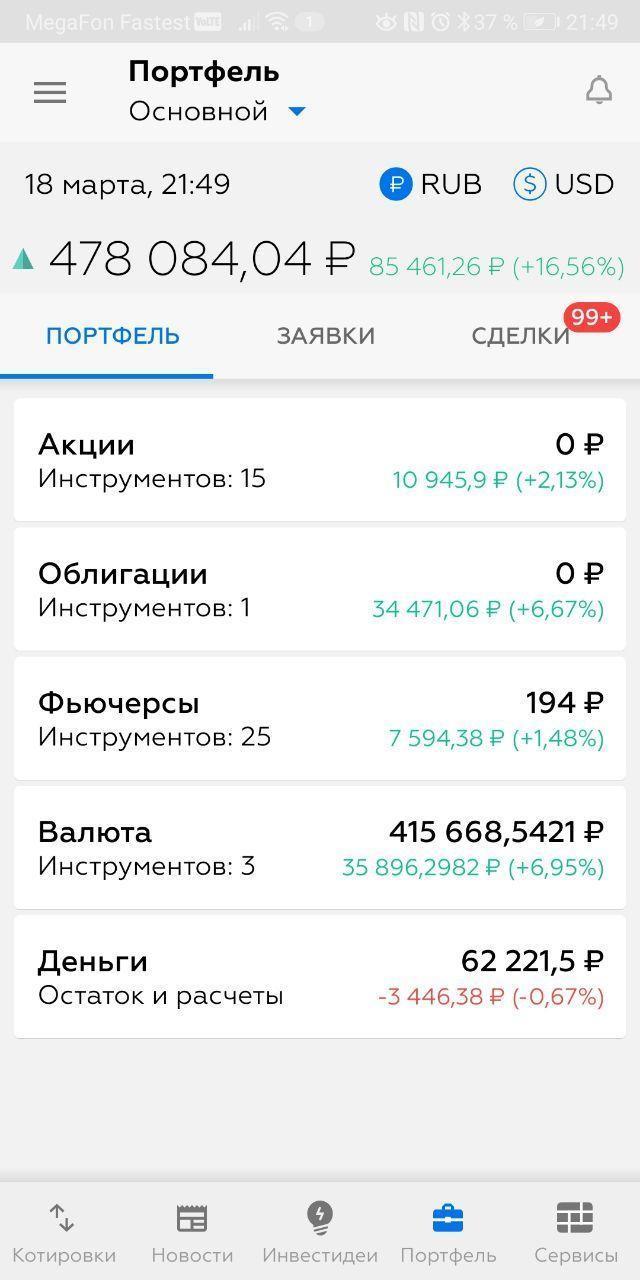Screen dimensions: 640x1280
Task: Switch currency display to RUB
Action: (431, 185)
